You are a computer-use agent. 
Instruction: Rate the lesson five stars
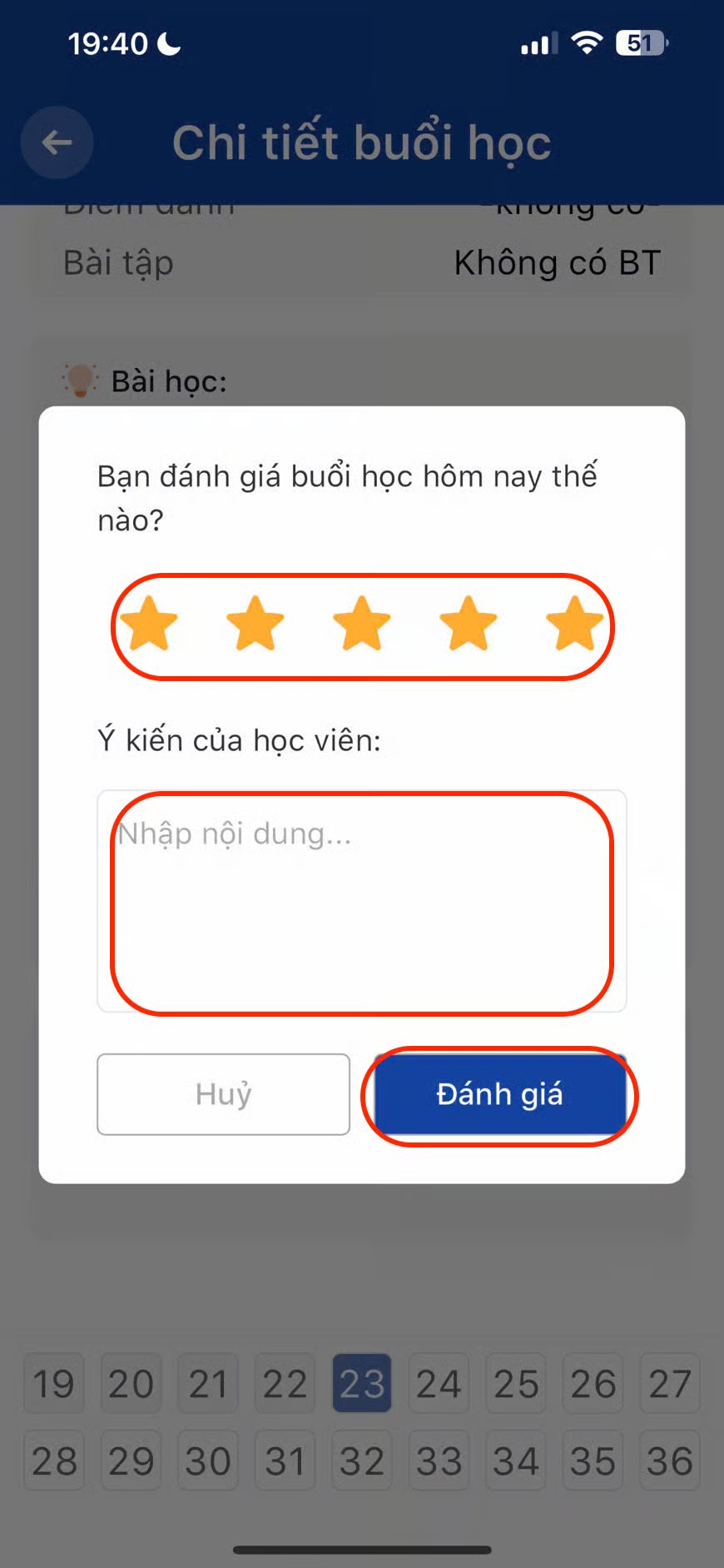(x=575, y=623)
